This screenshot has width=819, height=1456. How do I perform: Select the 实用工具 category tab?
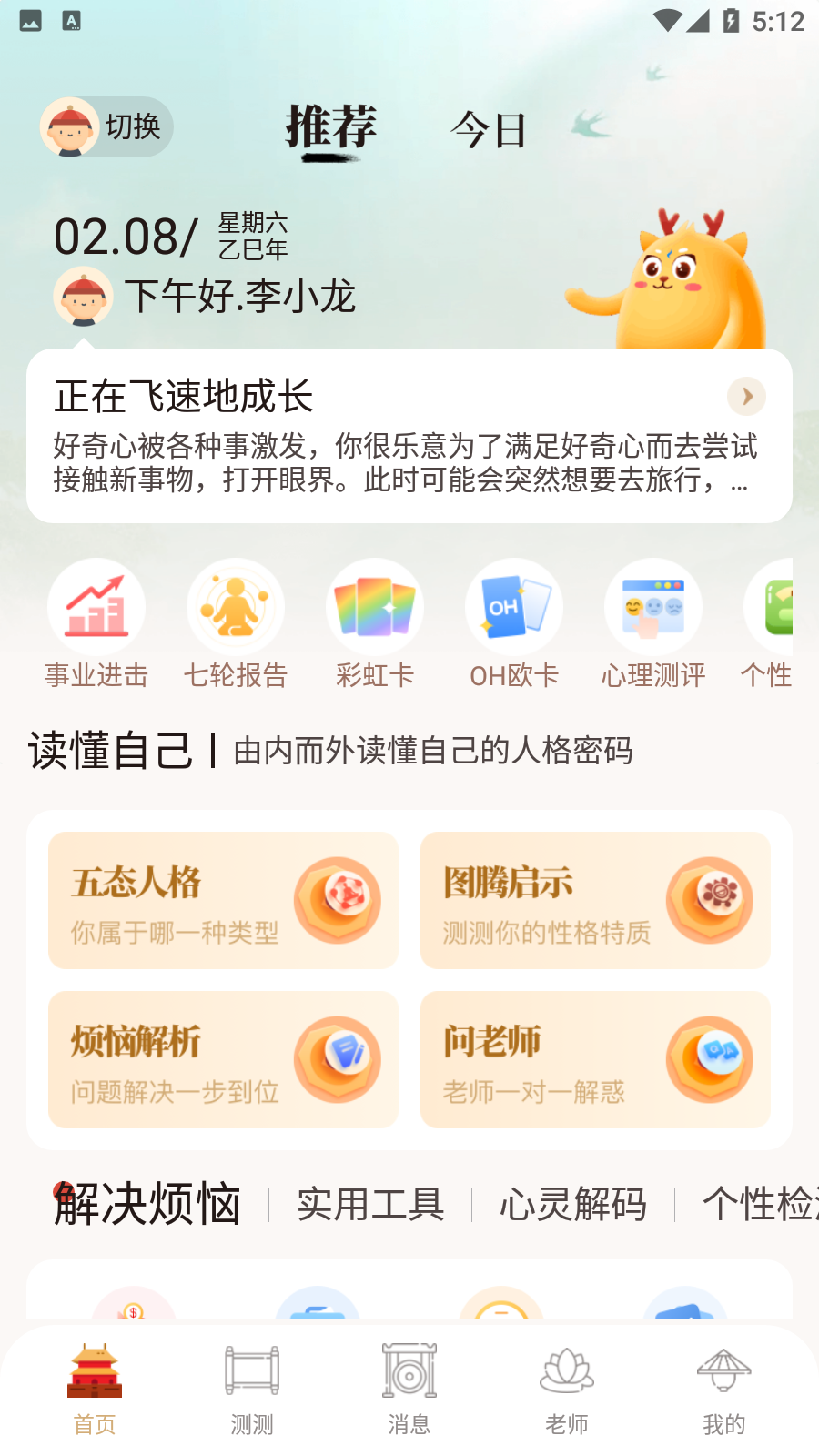coord(371,1204)
